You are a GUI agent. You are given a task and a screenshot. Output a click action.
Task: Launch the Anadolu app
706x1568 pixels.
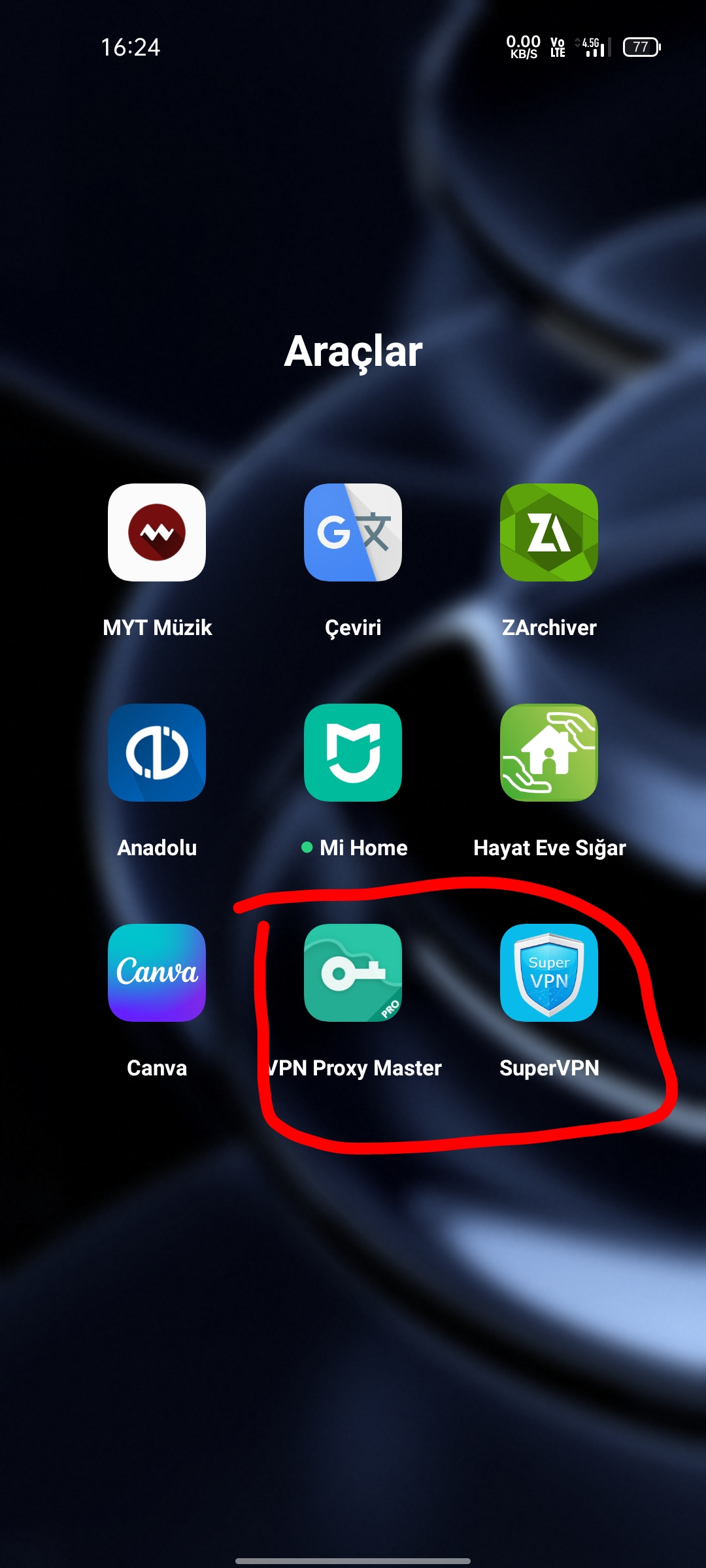click(157, 753)
